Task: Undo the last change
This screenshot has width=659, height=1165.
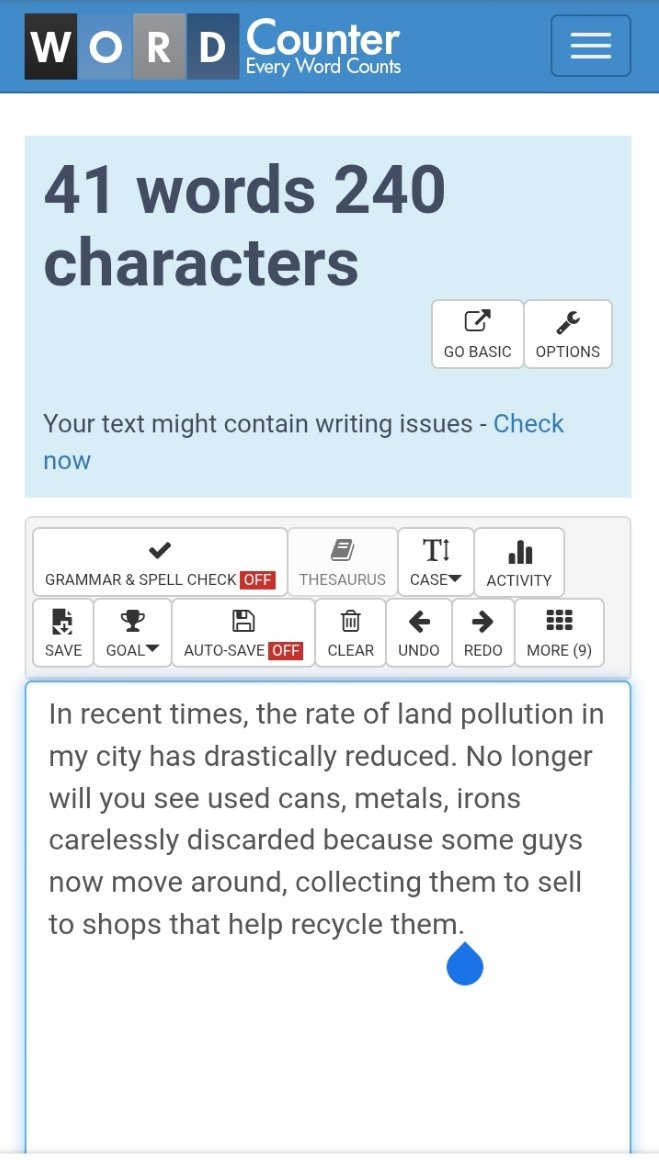Action: point(419,633)
